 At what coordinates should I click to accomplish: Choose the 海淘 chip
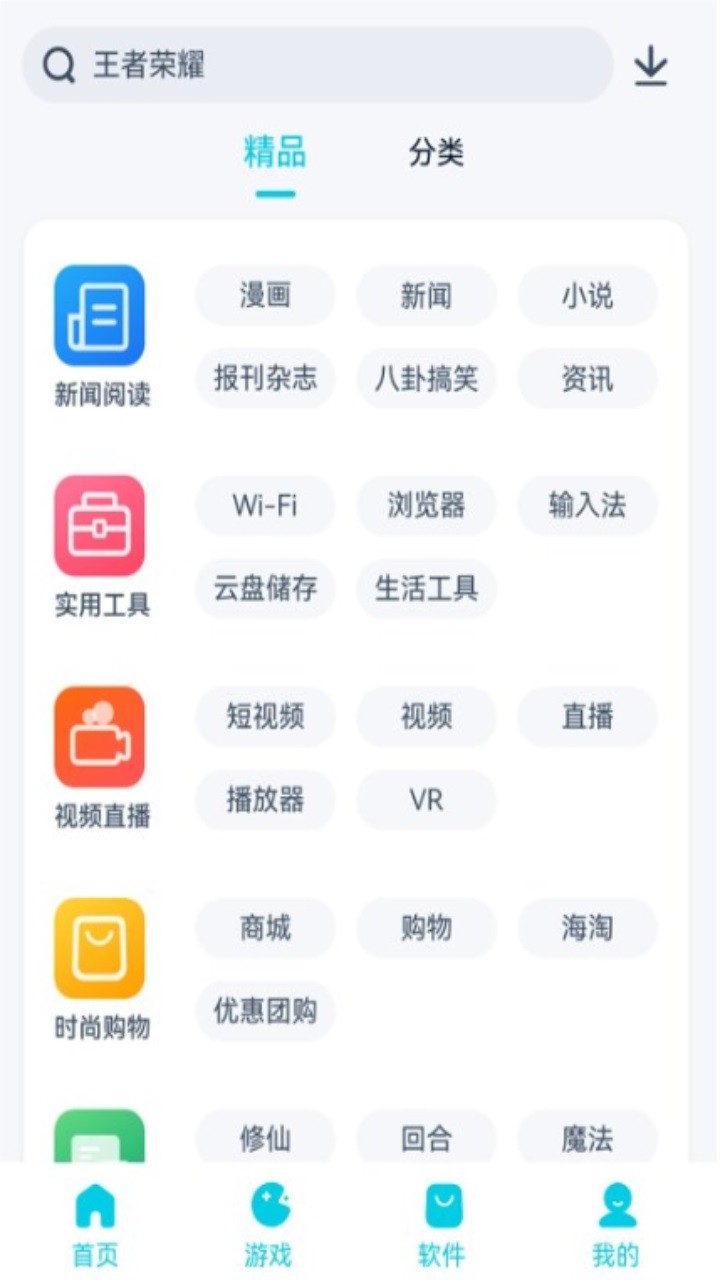click(x=587, y=929)
